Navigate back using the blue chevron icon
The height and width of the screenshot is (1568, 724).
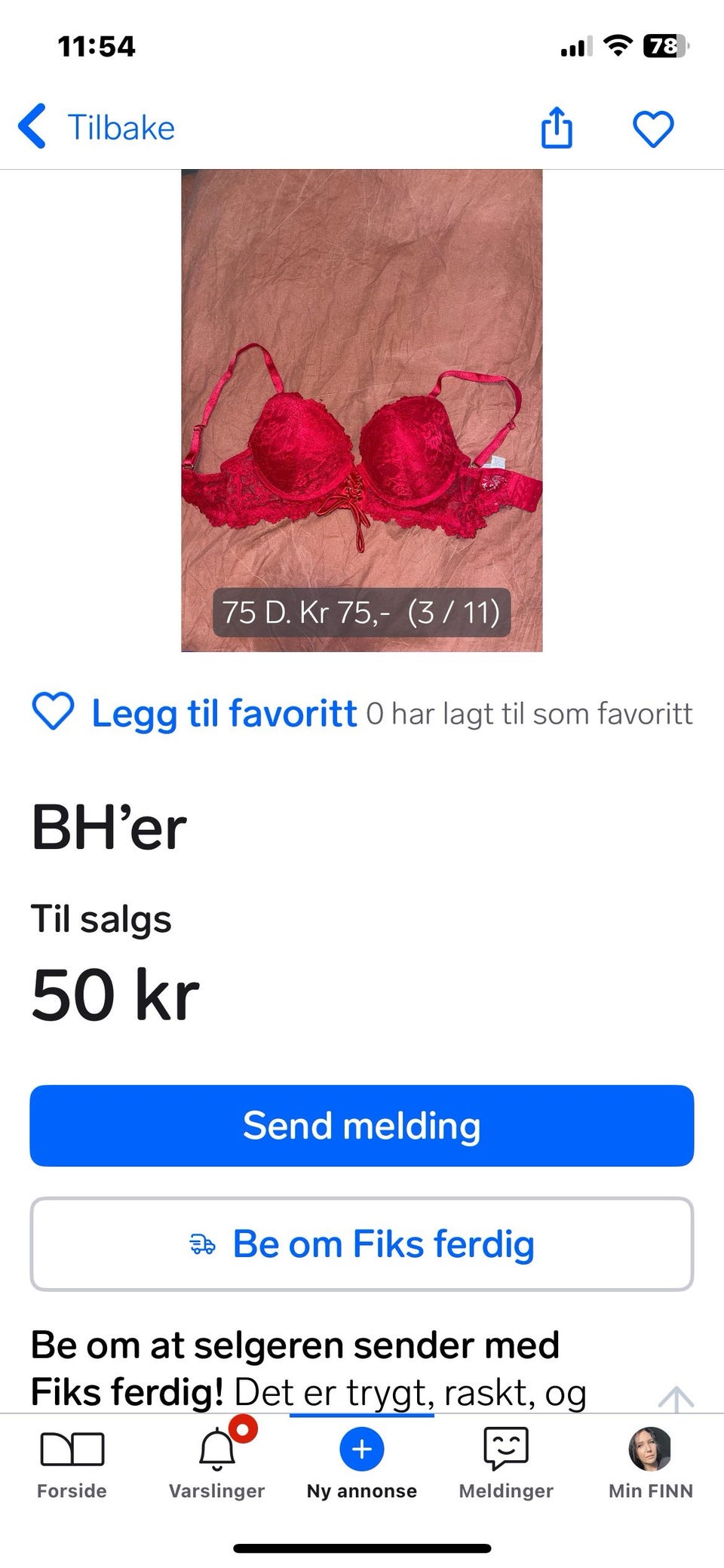(x=33, y=127)
